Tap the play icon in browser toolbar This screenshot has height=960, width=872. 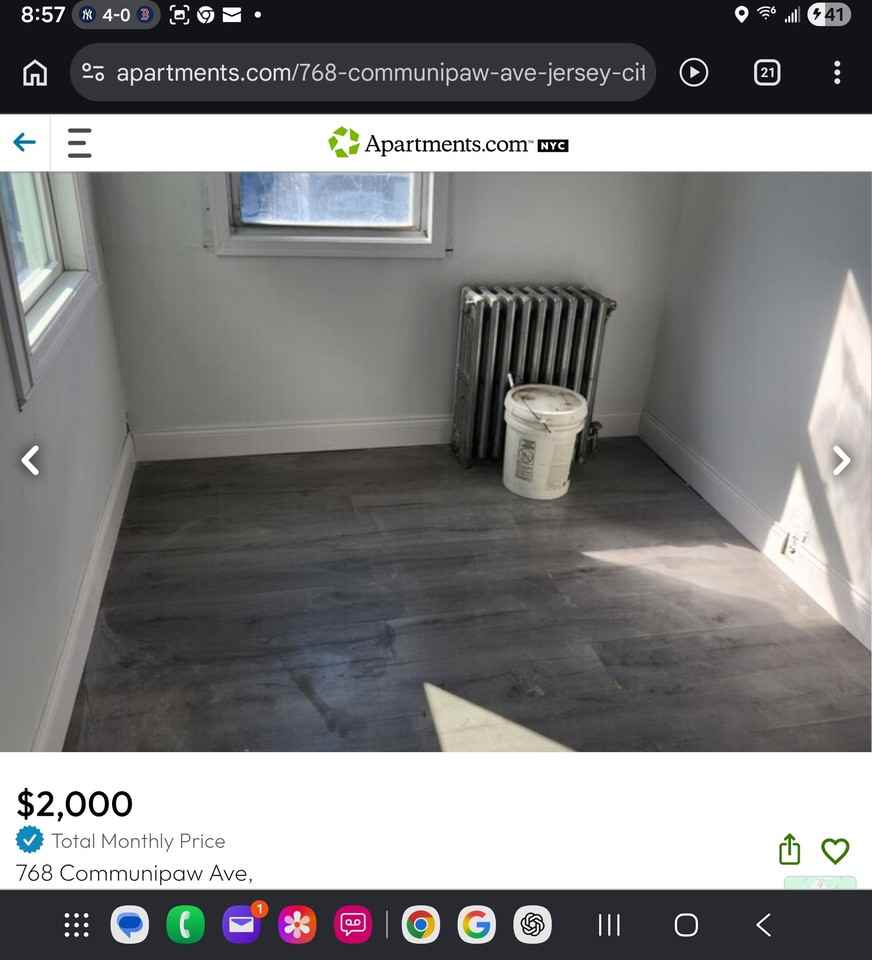[x=694, y=73]
